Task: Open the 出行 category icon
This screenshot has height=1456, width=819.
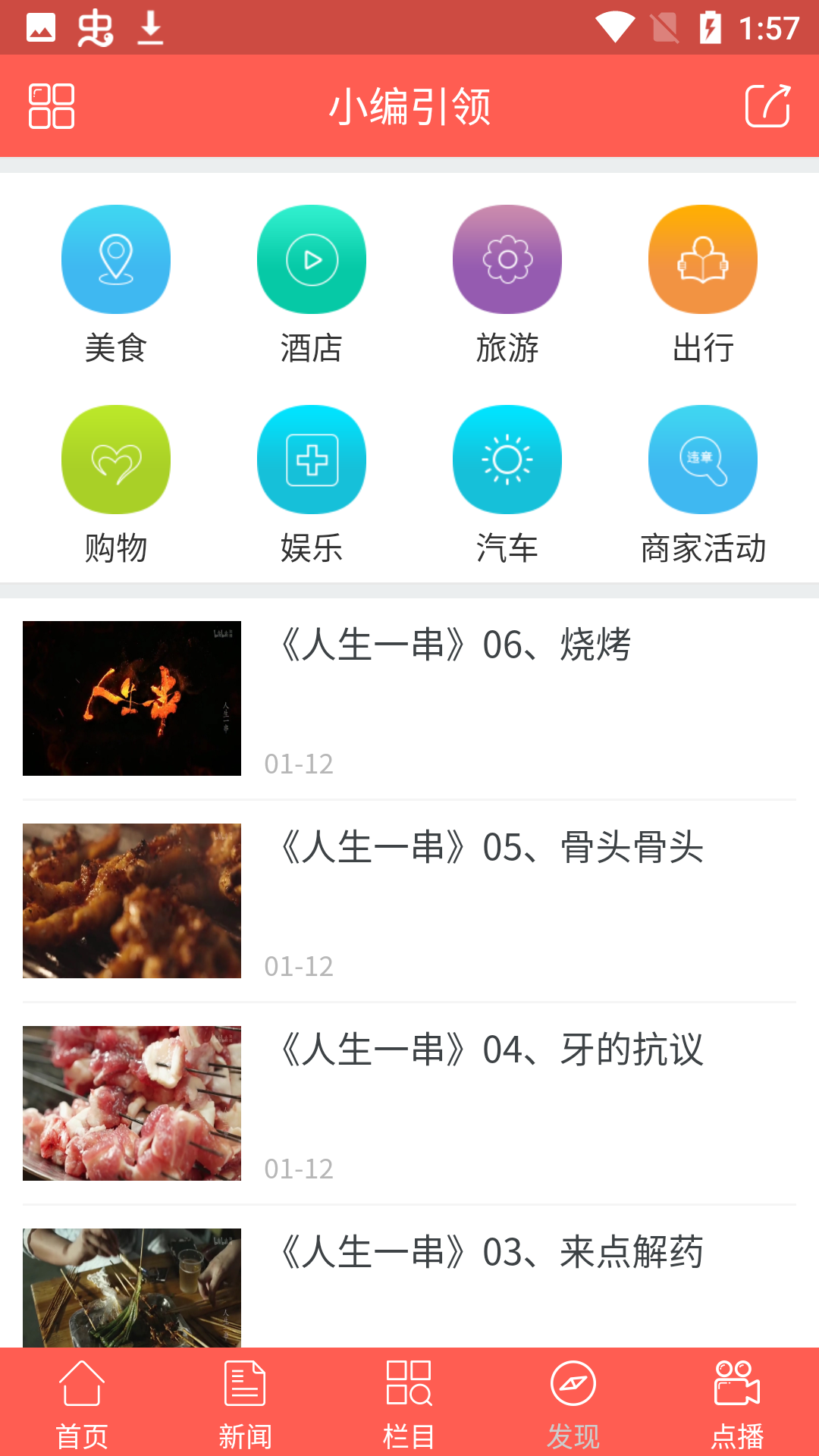Action: [x=702, y=258]
